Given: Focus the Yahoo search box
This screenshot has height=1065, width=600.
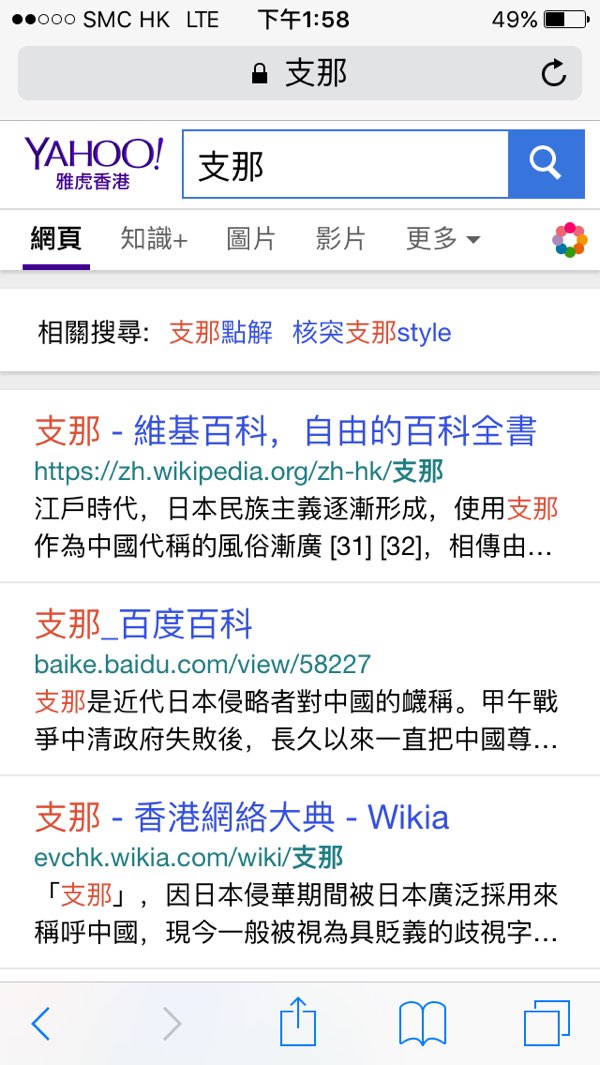Looking at the screenshot, I should pos(345,164).
